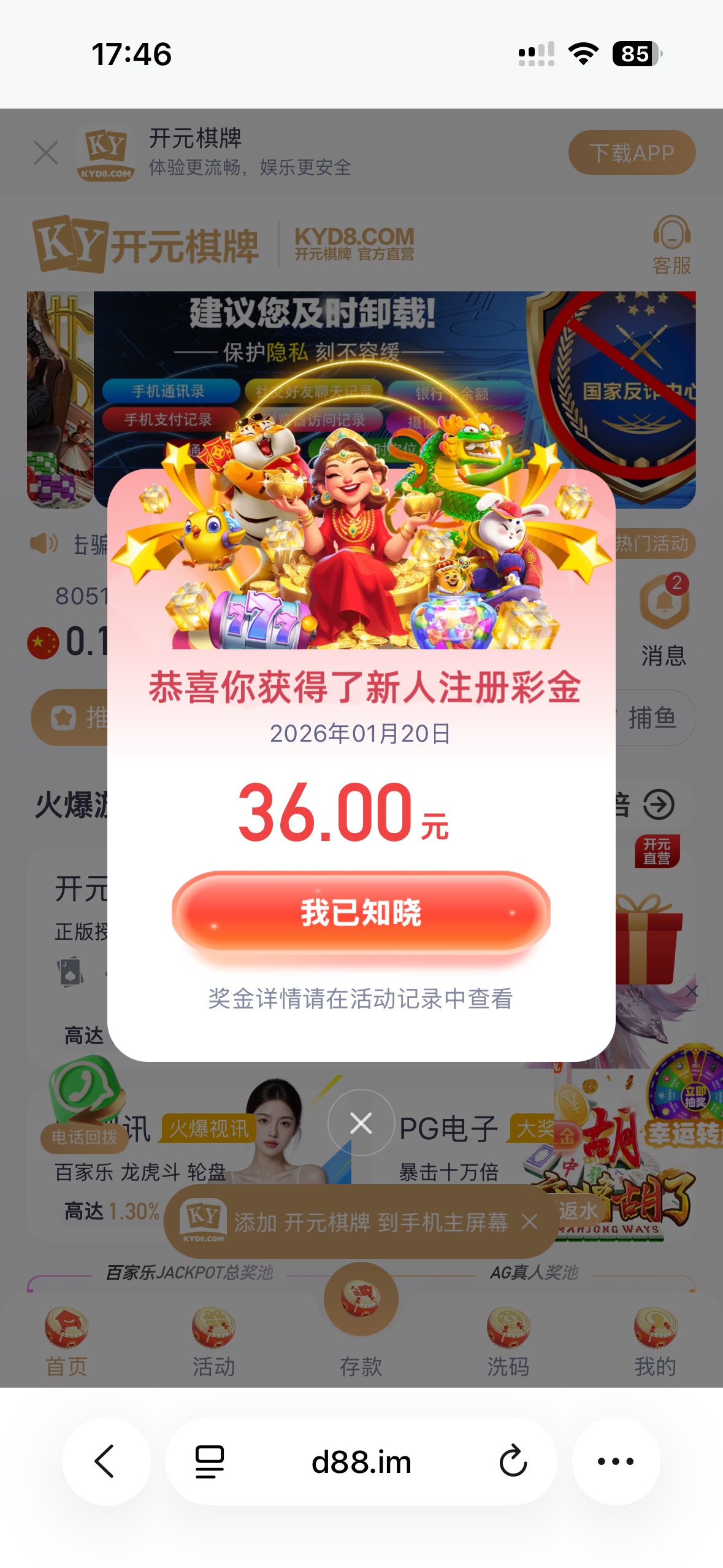Go back in the browser
The height and width of the screenshot is (1568, 723).
coord(105,1461)
